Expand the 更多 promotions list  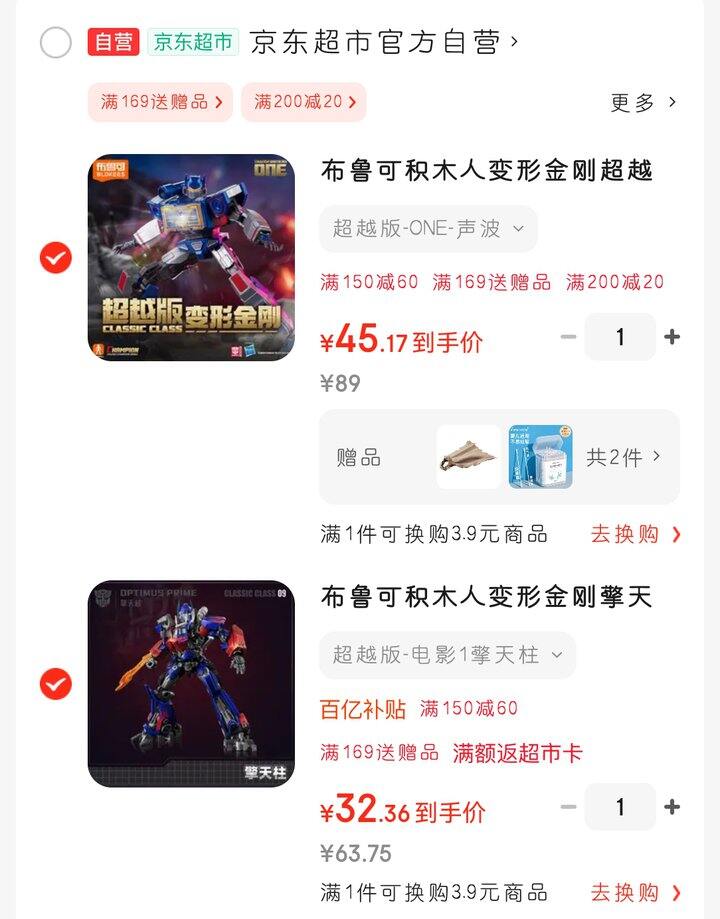coord(640,102)
